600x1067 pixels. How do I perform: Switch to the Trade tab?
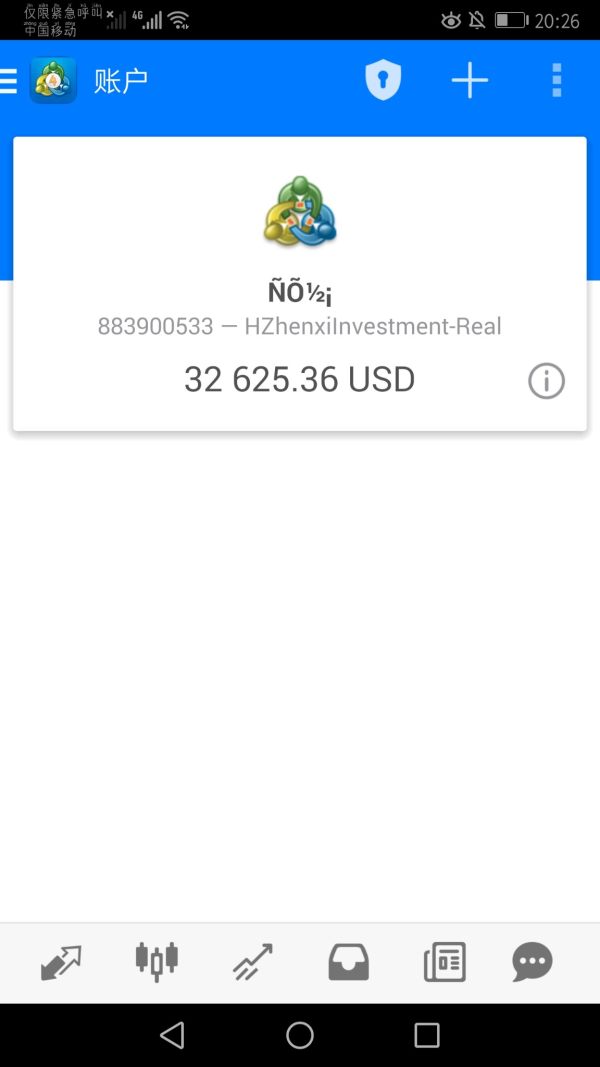(x=252, y=962)
